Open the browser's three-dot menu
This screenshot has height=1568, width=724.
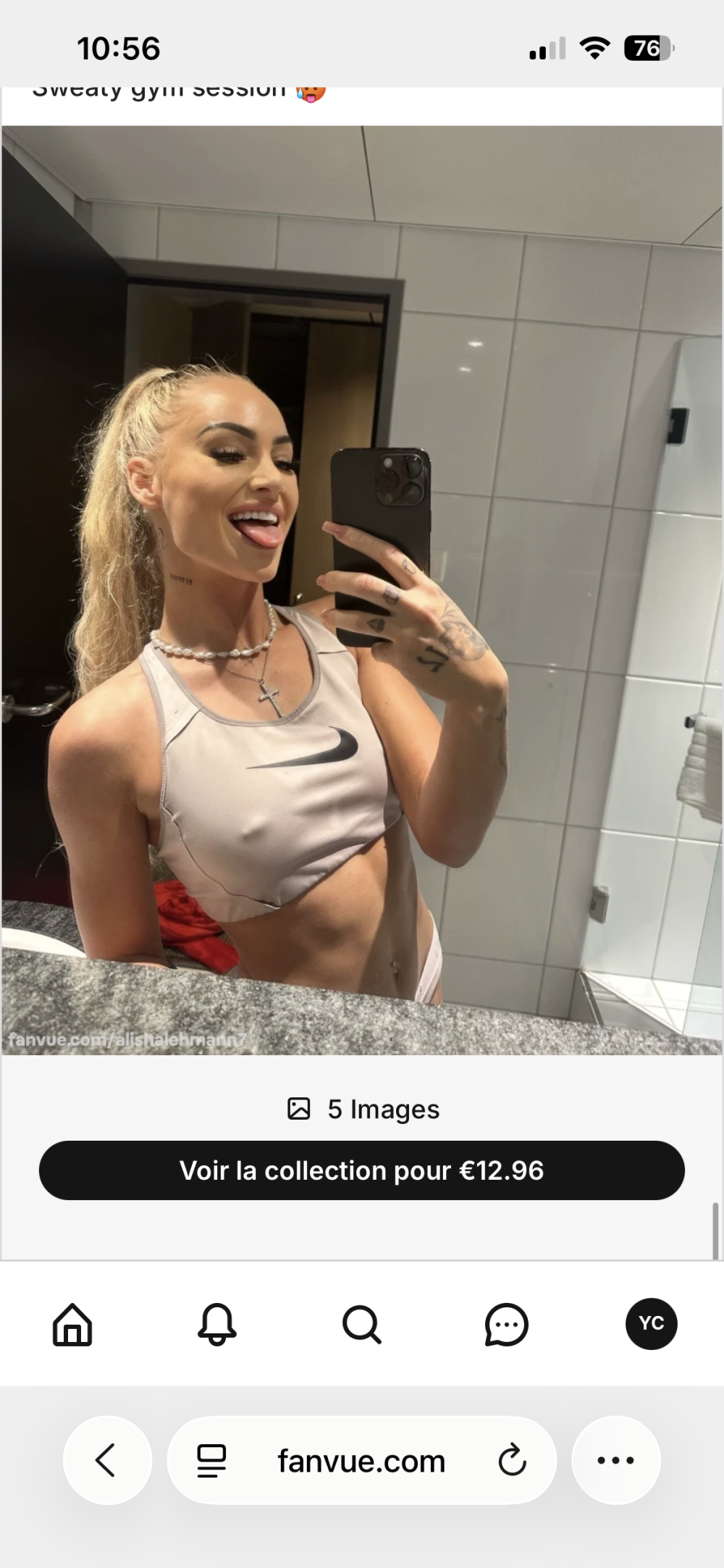point(616,1460)
